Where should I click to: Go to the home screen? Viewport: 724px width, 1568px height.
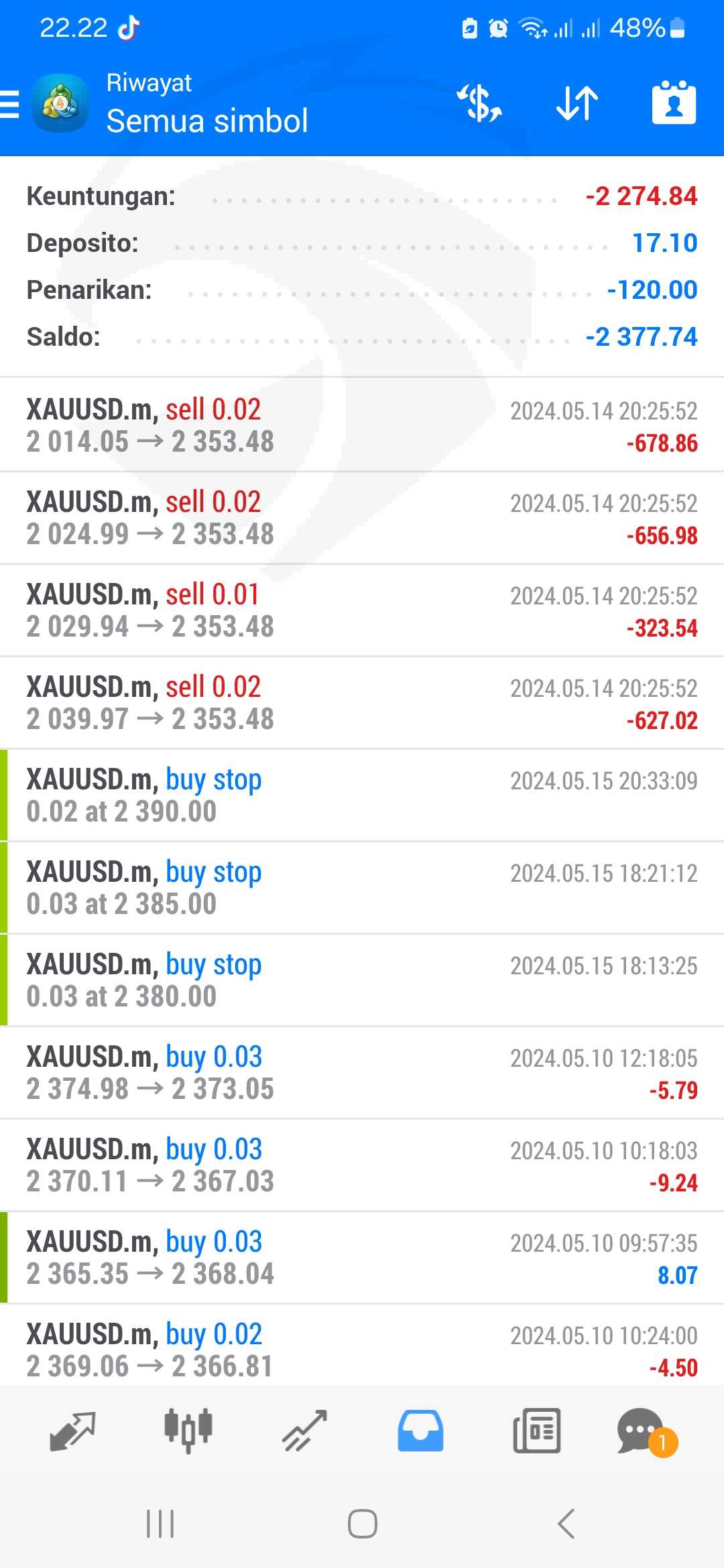coord(362,1524)
